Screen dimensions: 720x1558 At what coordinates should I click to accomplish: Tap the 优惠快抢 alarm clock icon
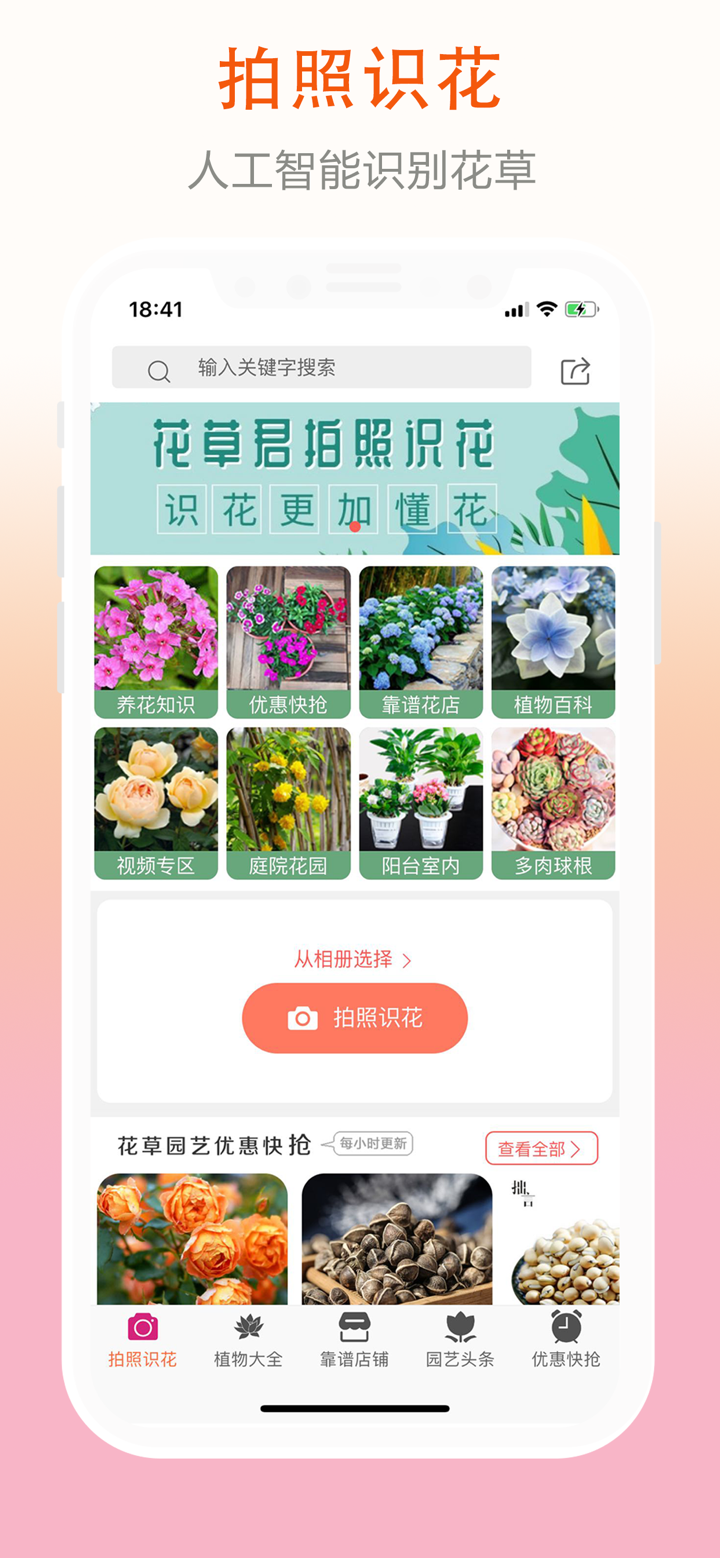coord(565,1329)
